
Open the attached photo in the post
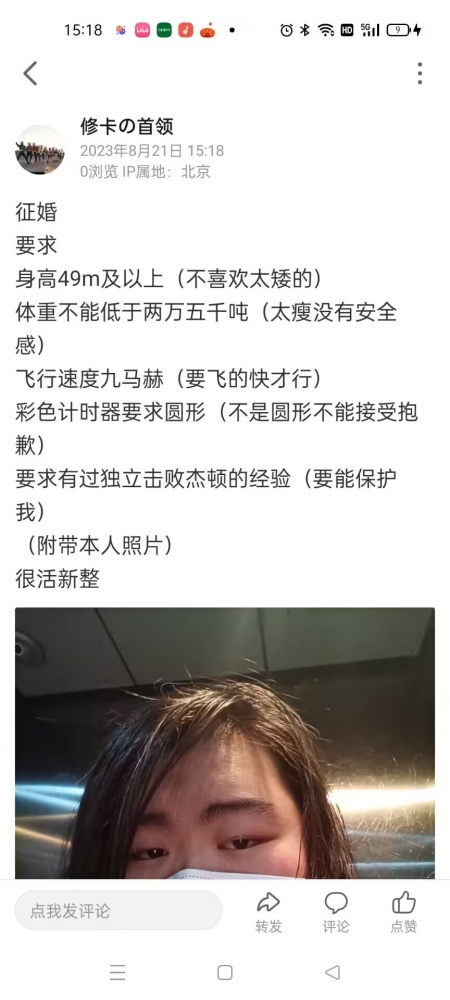(225, 743)
